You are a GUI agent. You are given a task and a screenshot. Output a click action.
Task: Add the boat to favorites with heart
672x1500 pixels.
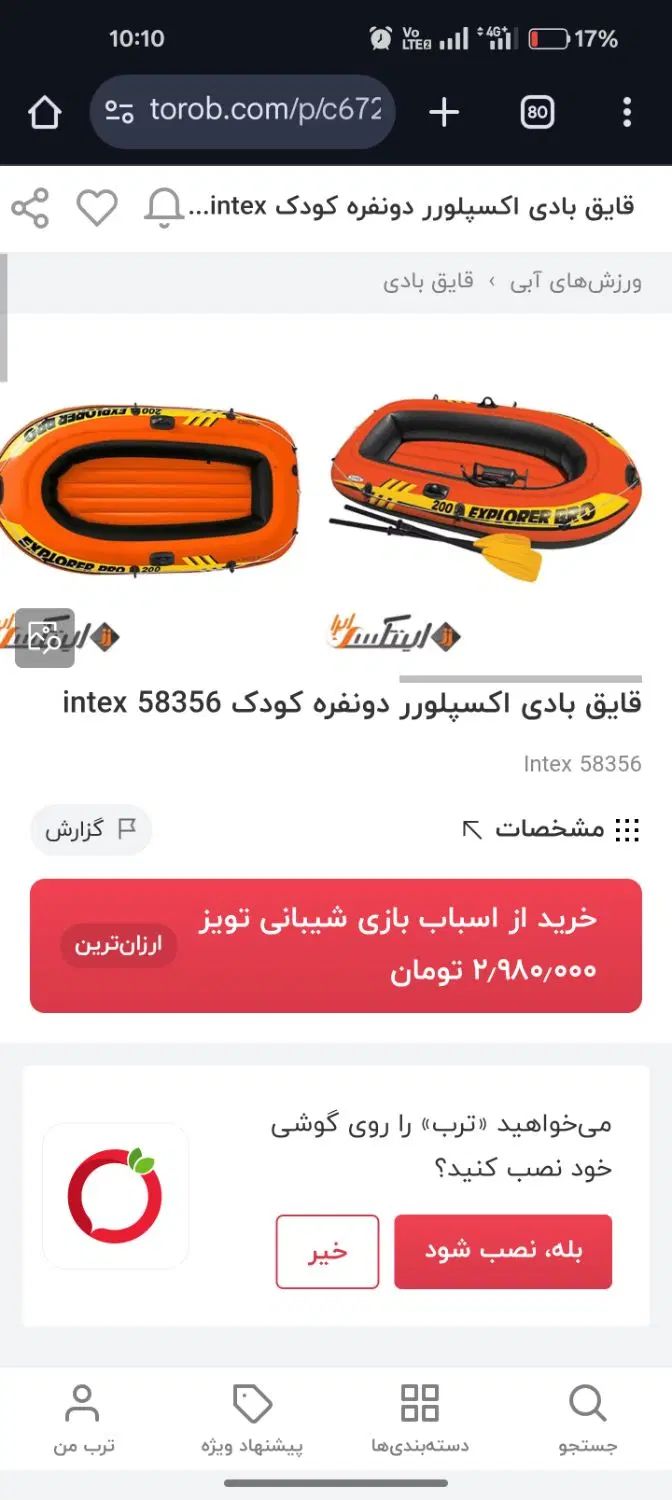[97, 208]
